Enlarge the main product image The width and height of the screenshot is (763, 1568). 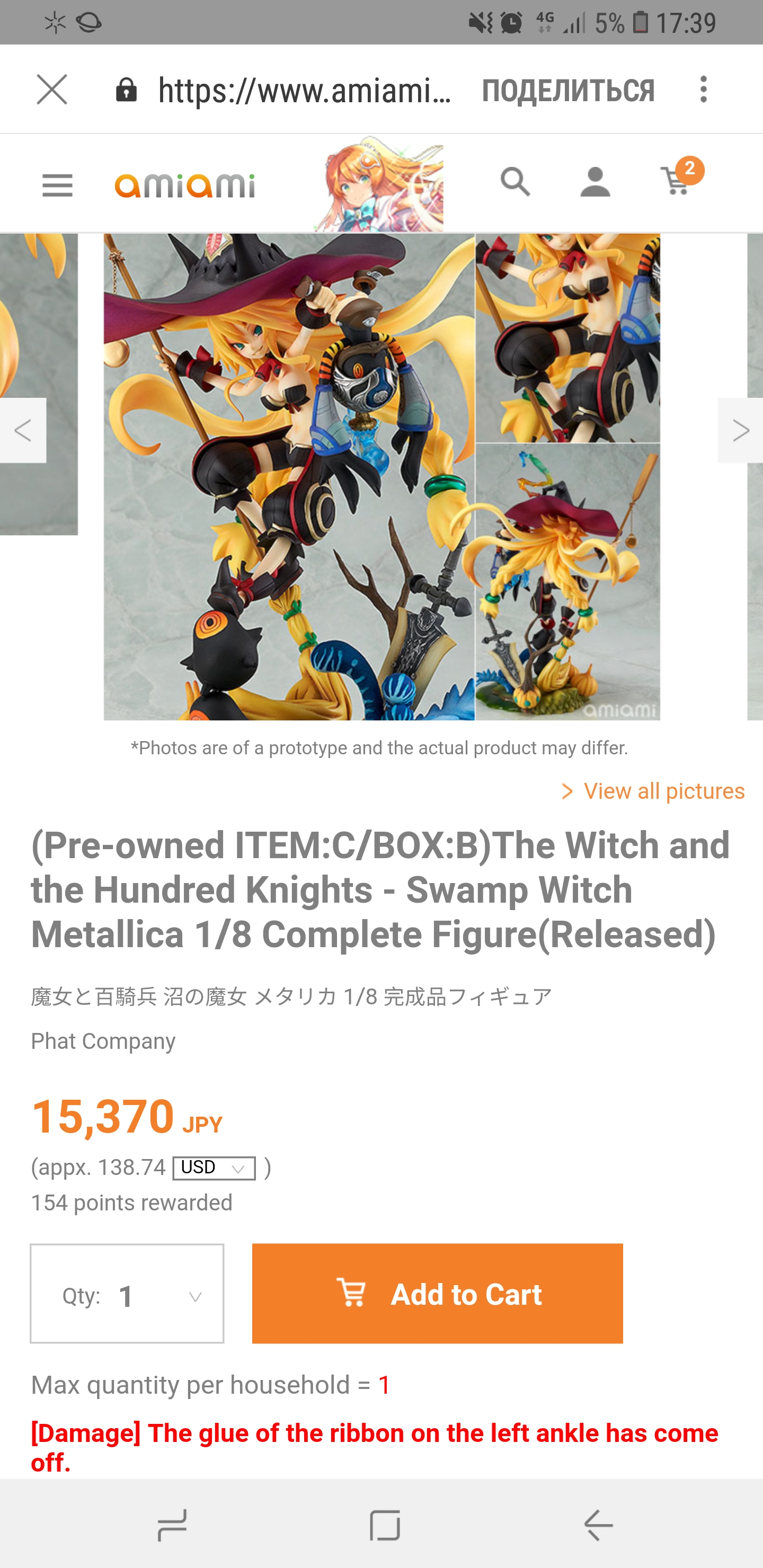(381, 477)
